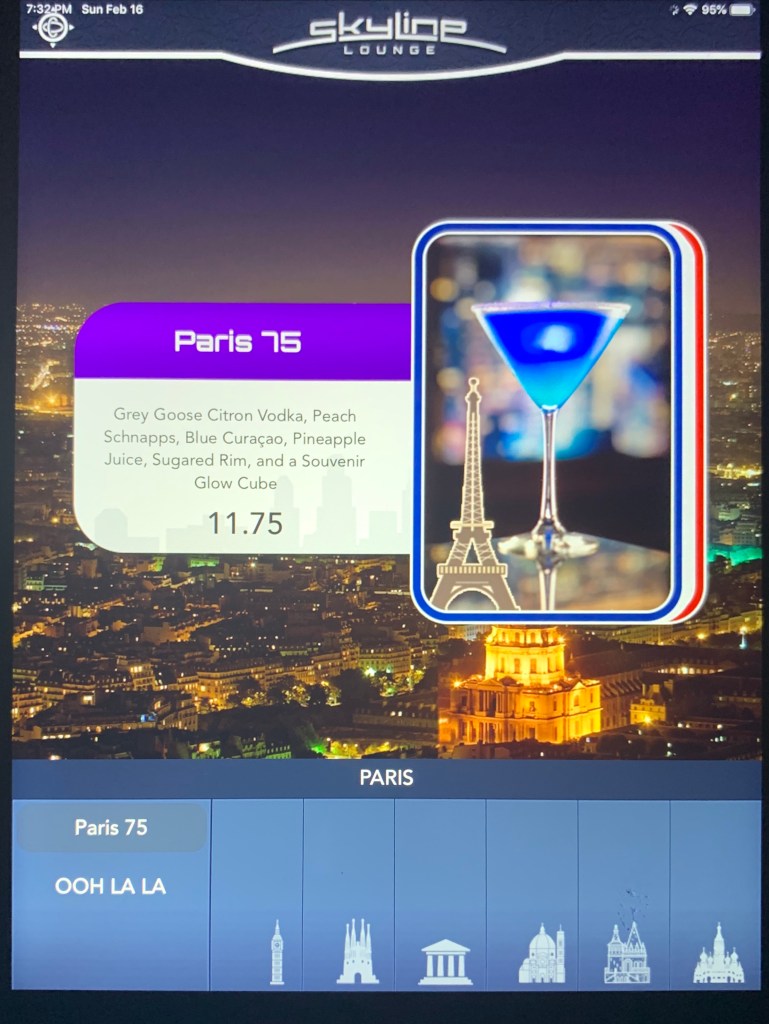Switch to the Sagrada Familia spires city

357,952
